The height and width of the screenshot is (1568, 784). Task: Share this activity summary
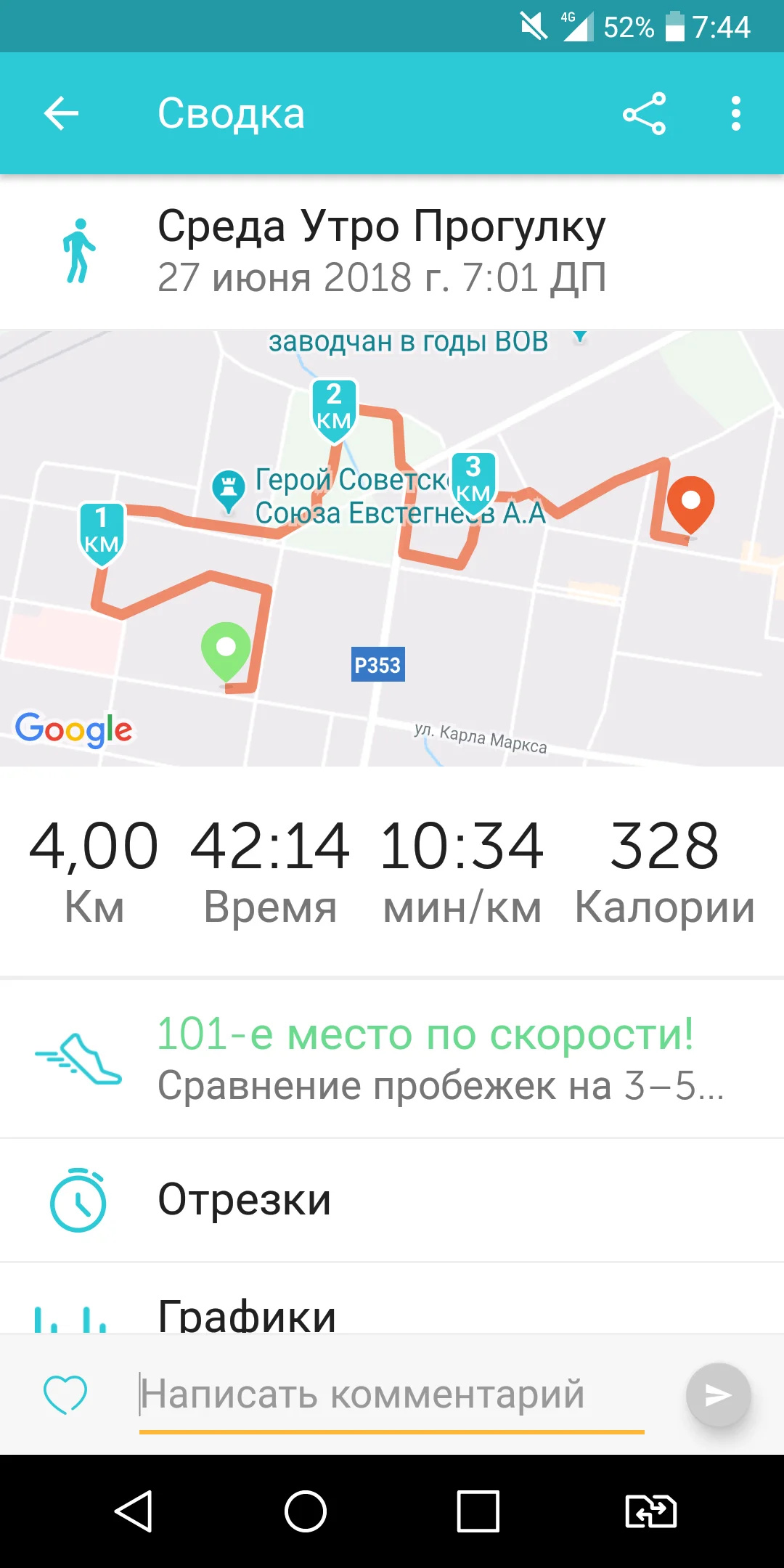(x=644, y=113)
